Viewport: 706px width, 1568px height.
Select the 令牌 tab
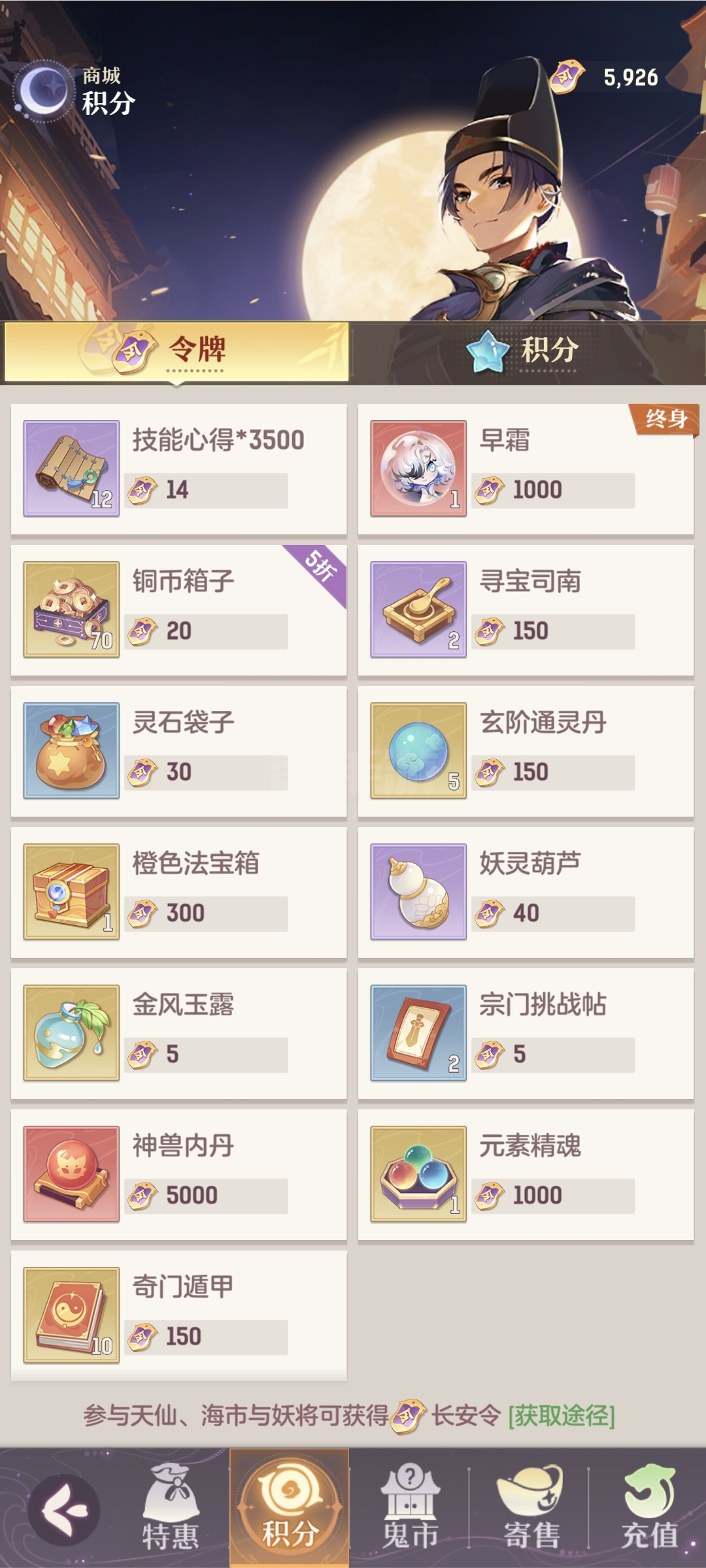pyautogui.click(x=176, y=351)
